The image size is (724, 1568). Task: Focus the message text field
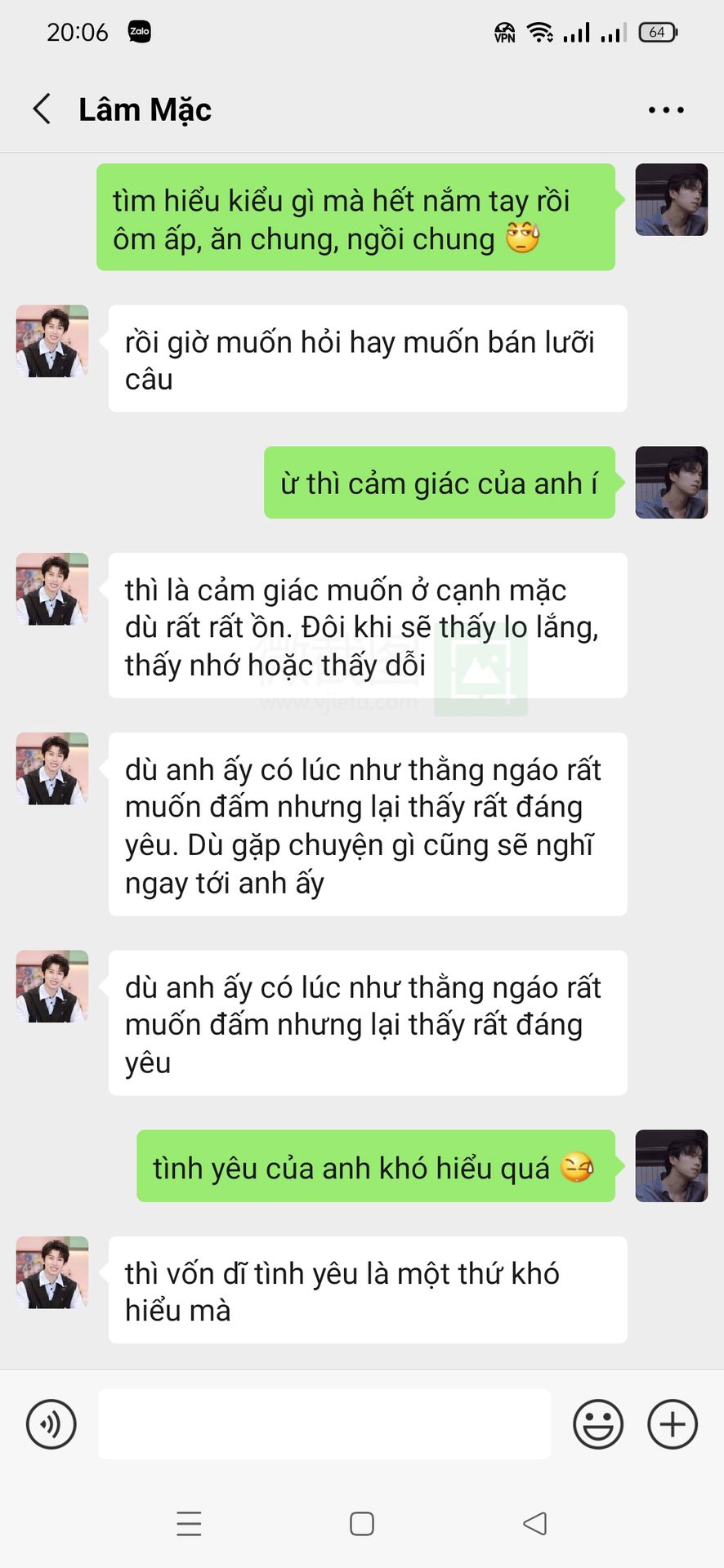[x=324, y=1424]
